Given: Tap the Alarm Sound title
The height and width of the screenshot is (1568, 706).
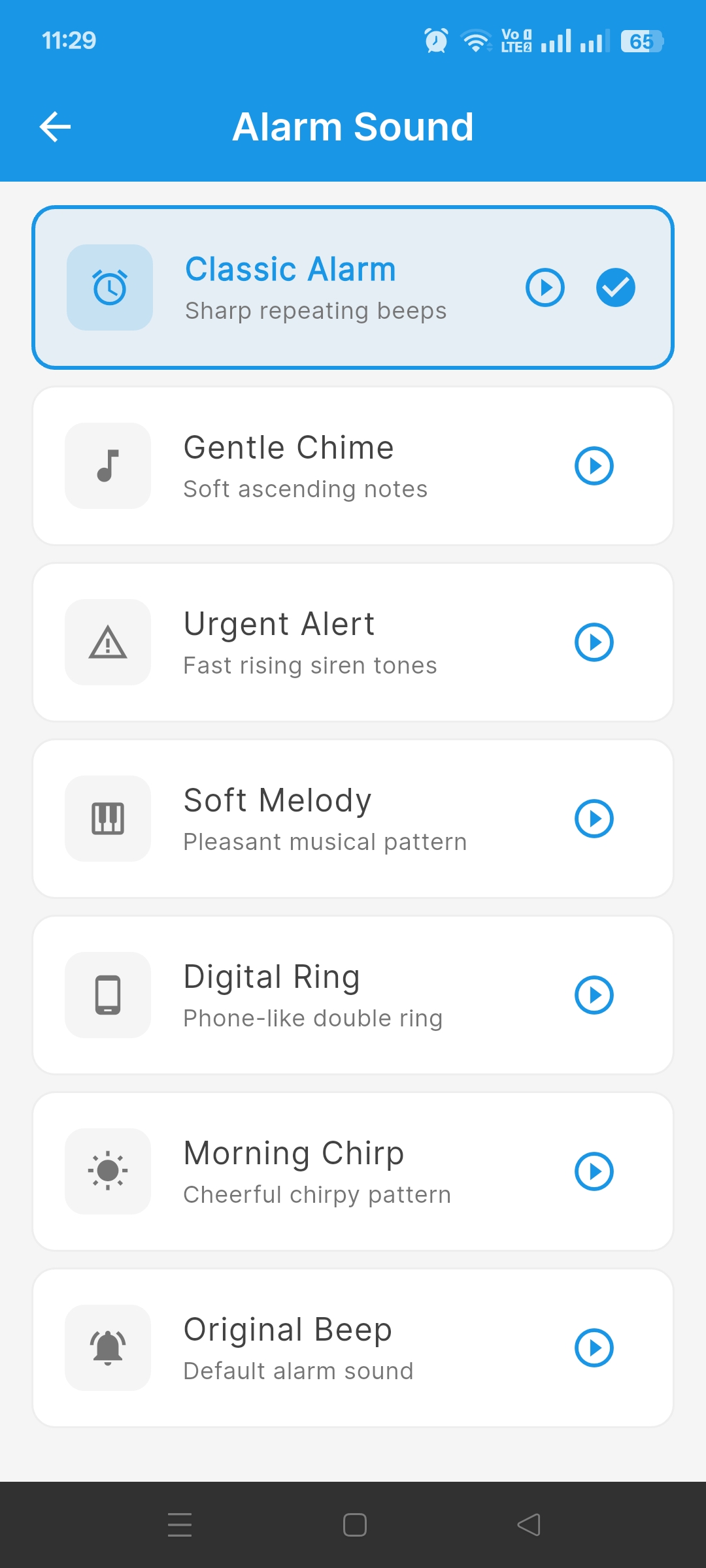Looking at the screenshot, I should [353, 126].
